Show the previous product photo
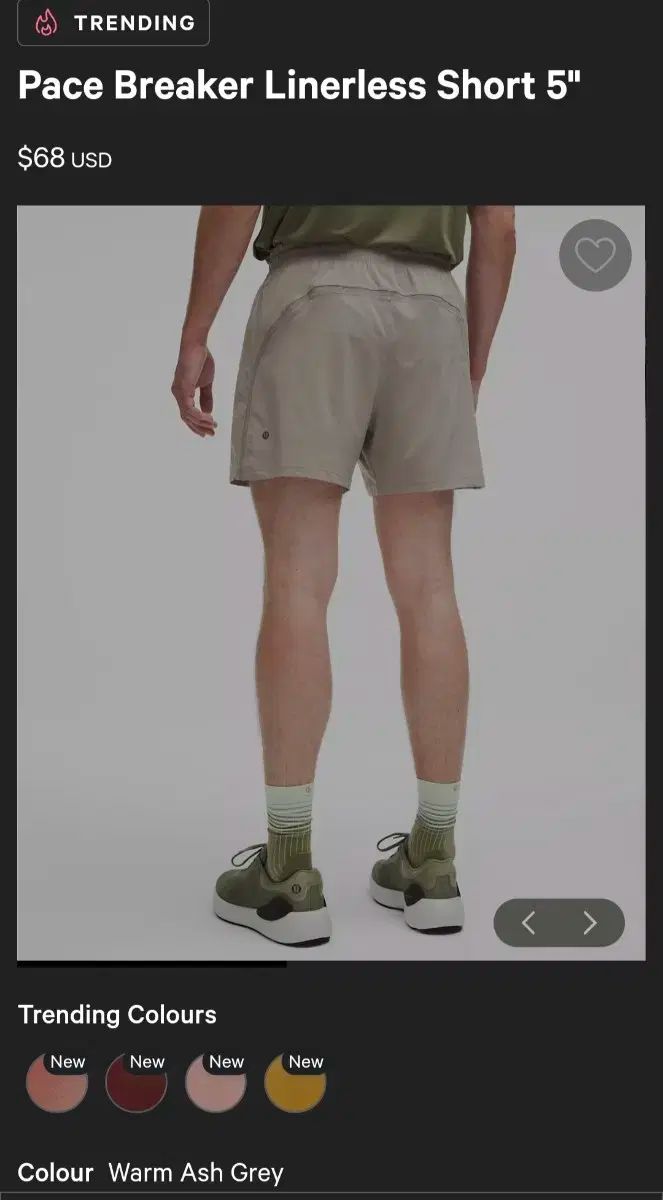 (x=529, y=923)
